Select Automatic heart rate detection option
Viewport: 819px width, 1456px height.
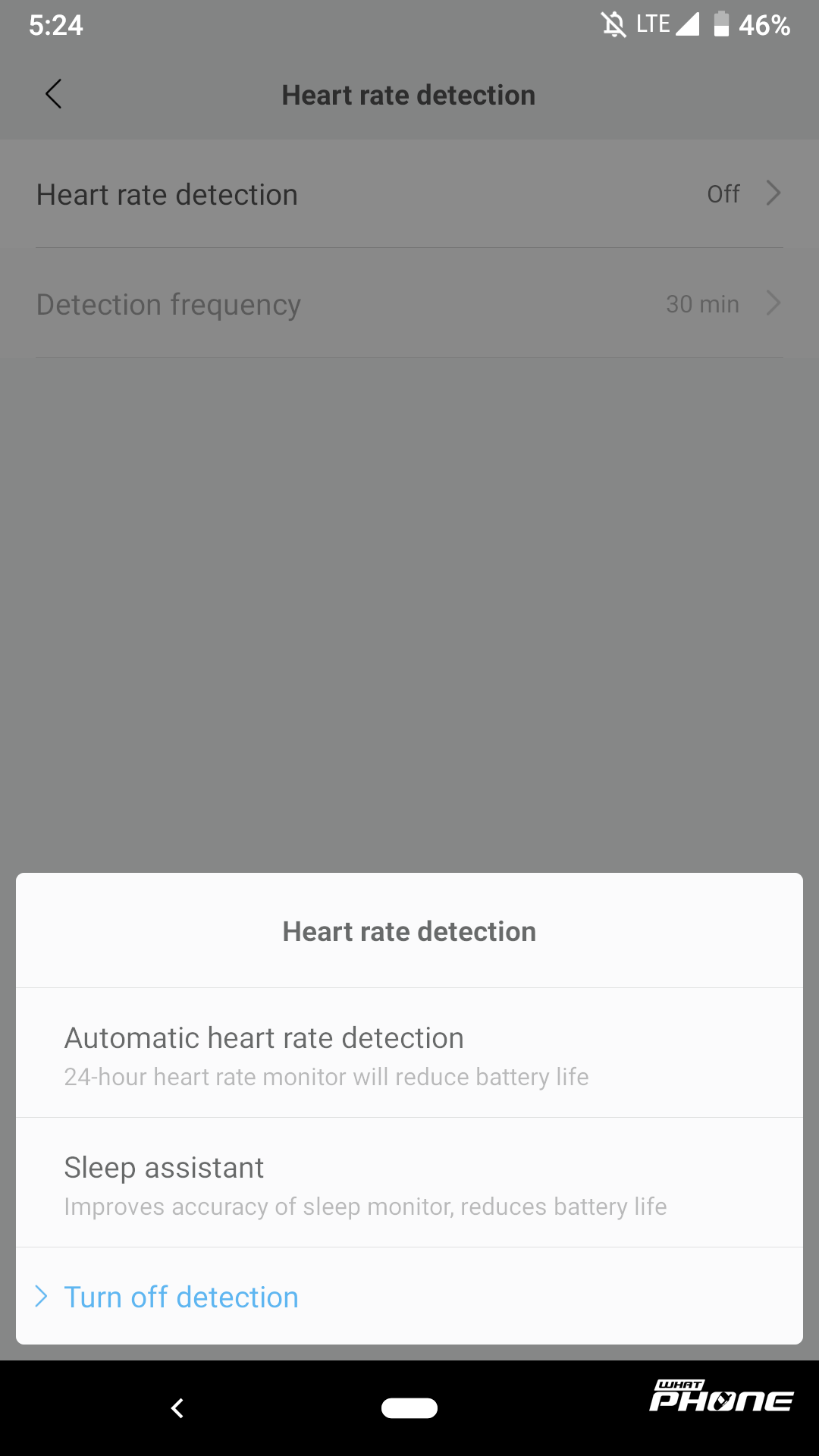pyautogui.click(x=409, y=1053)
